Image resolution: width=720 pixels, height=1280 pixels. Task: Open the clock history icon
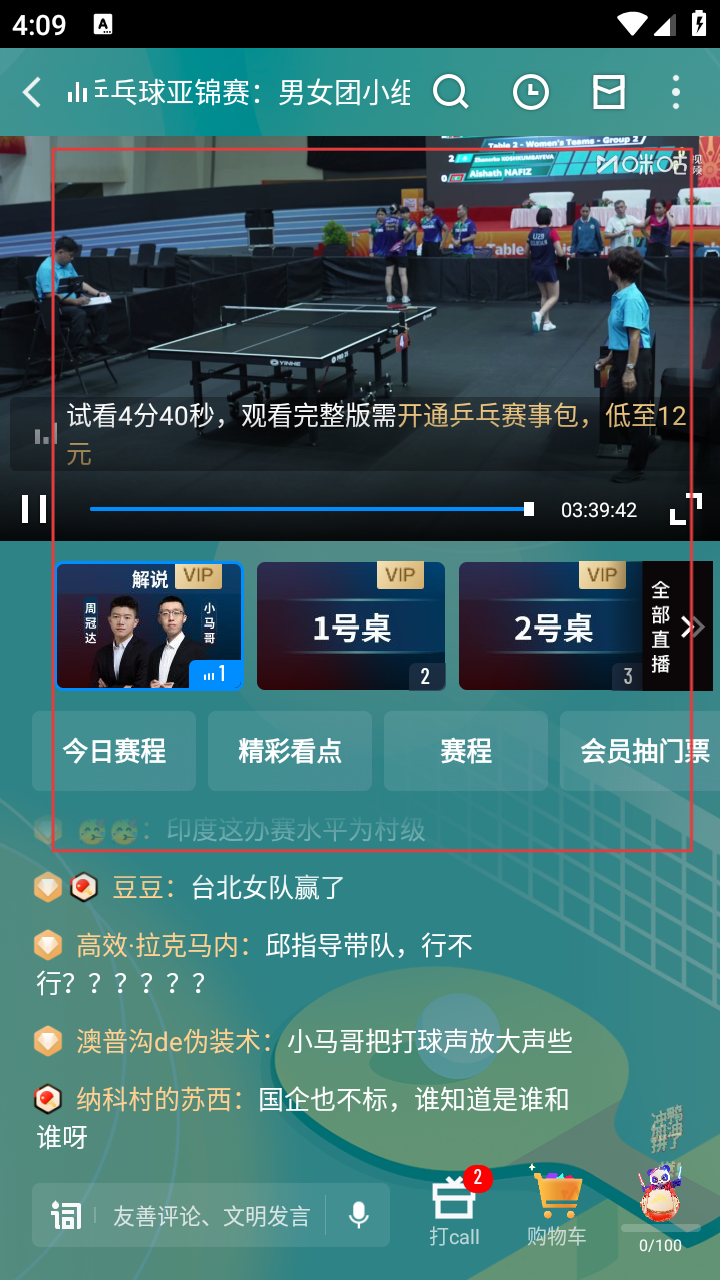point(530,93)
